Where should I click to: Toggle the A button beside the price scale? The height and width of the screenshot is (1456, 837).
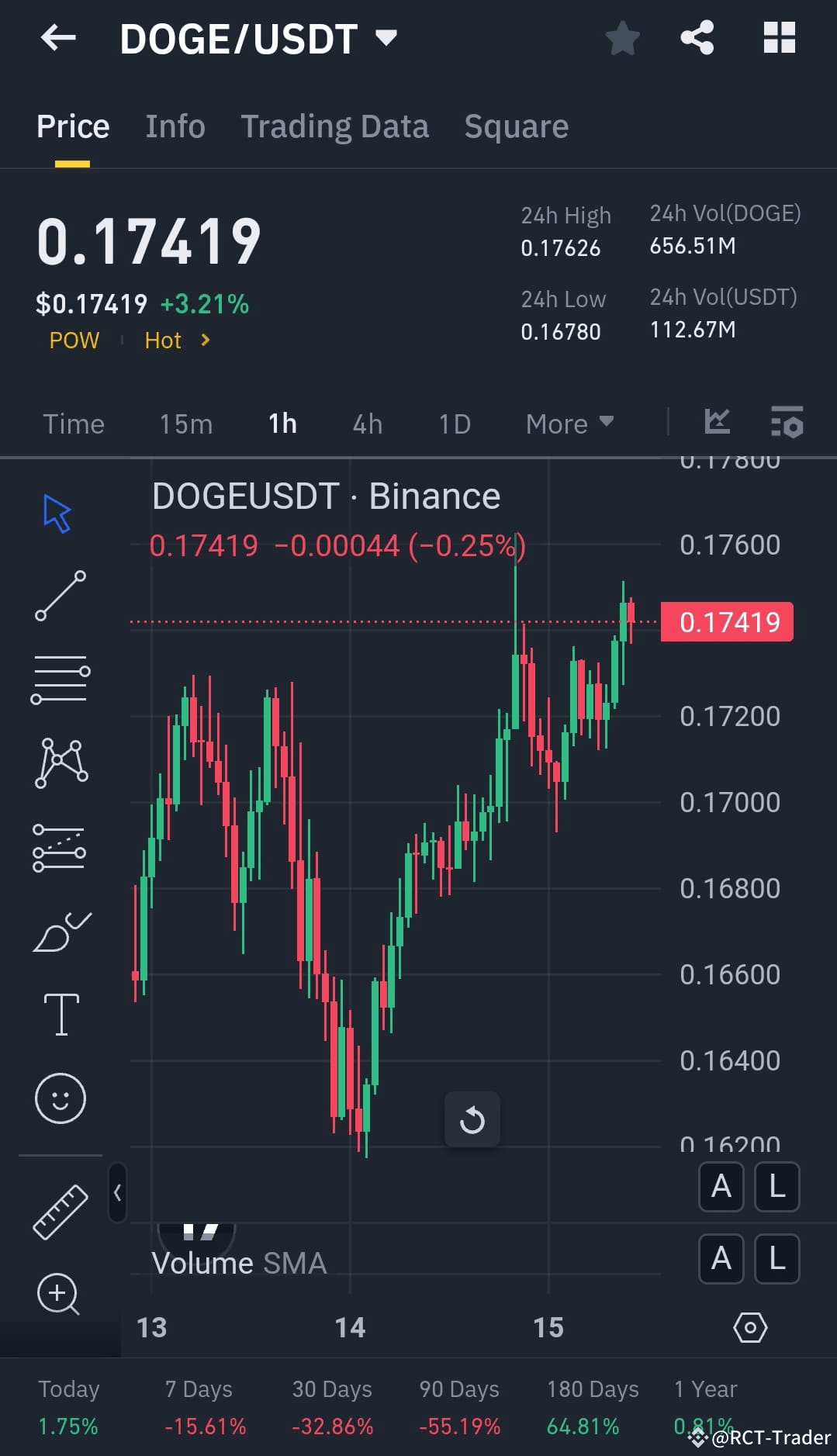click(721, 1187)
